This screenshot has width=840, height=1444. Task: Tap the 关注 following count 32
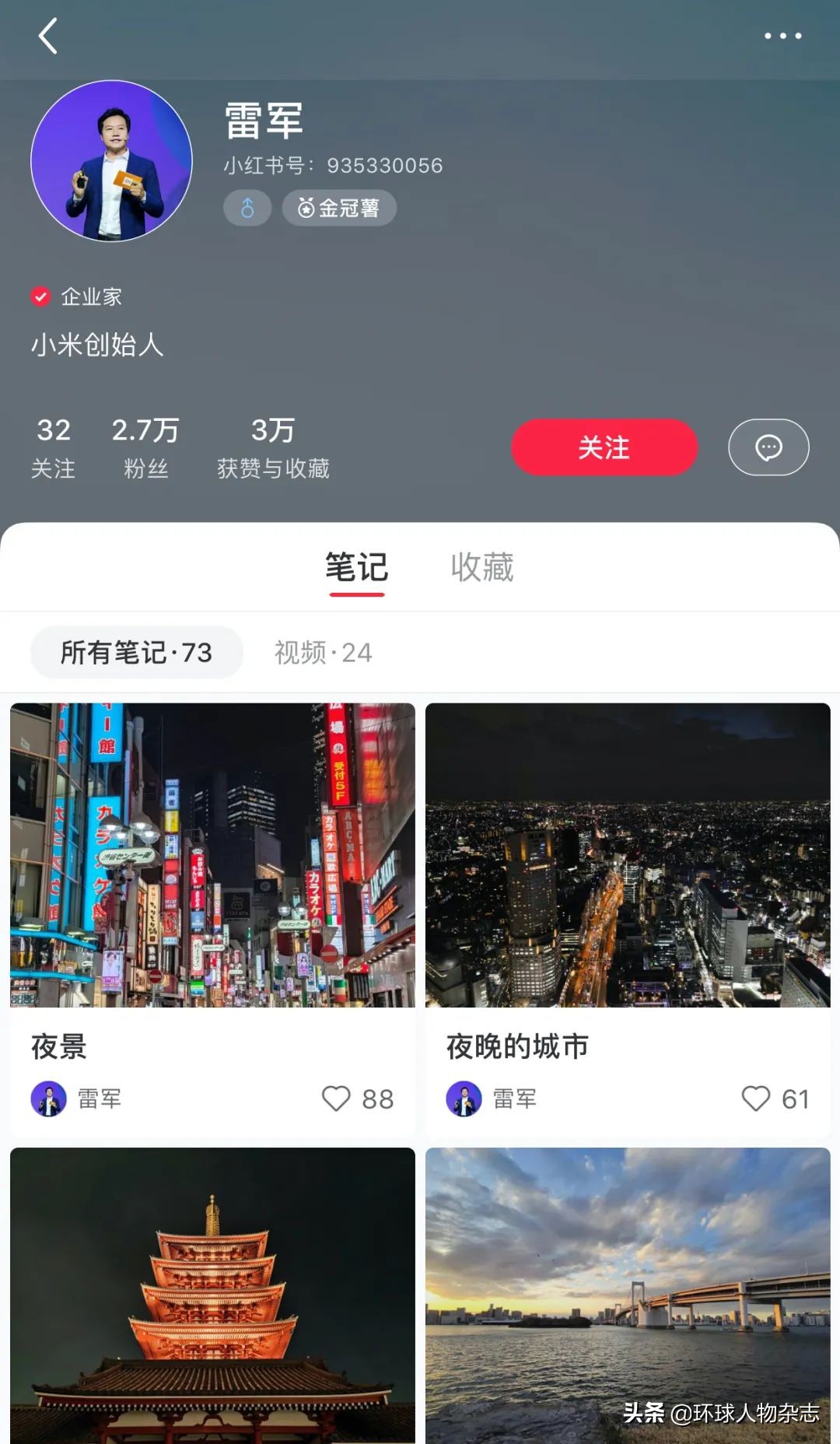coord(51,445)
